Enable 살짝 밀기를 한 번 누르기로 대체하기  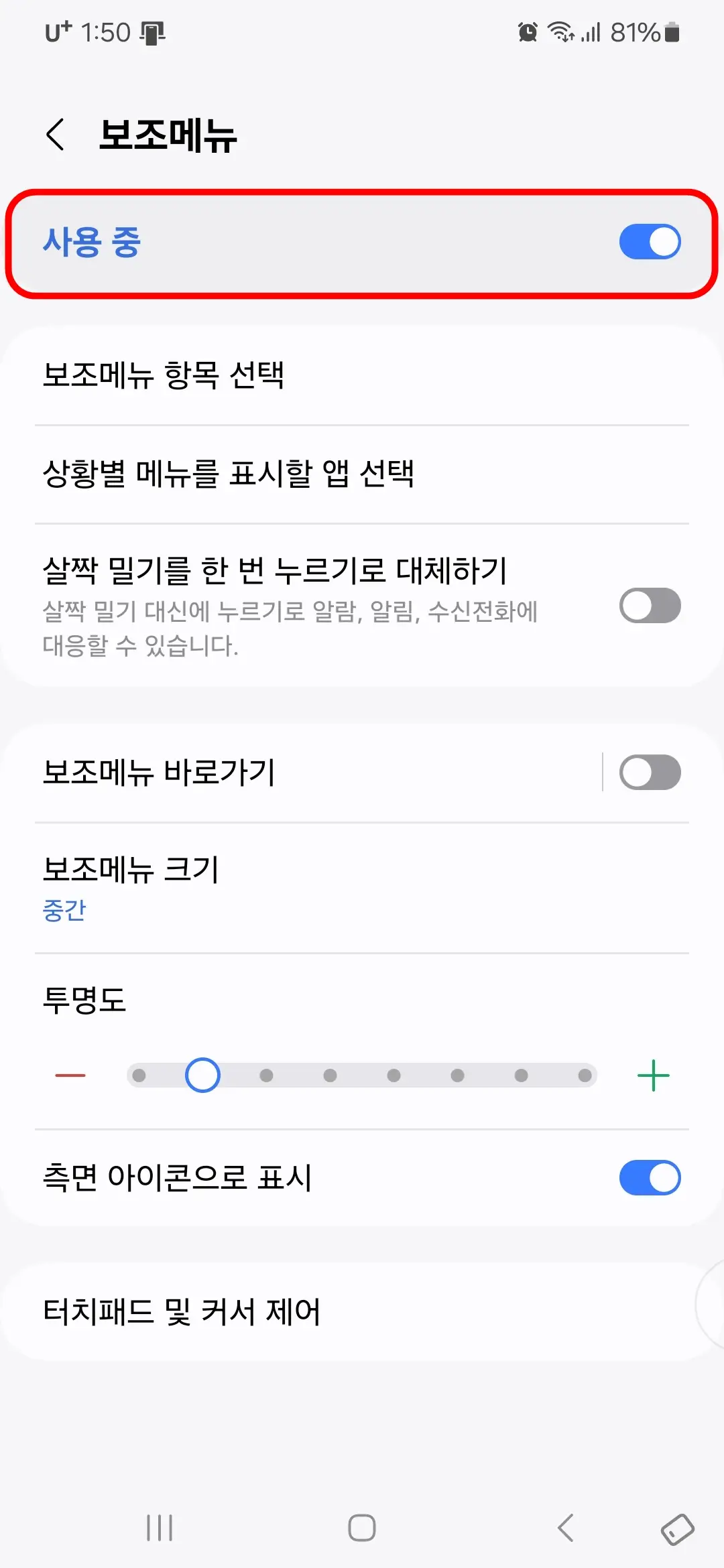650,605
